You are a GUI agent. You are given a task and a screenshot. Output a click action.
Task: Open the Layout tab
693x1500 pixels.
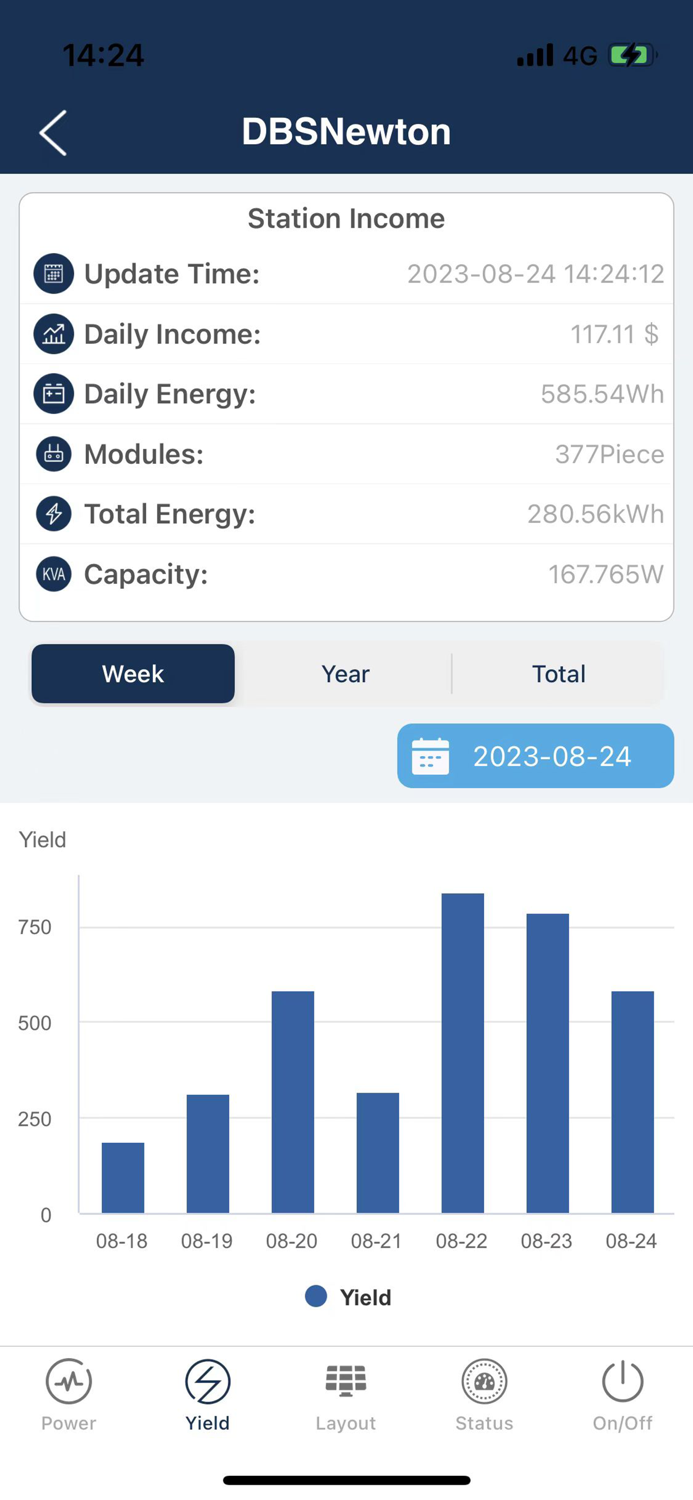[345, 1395]
